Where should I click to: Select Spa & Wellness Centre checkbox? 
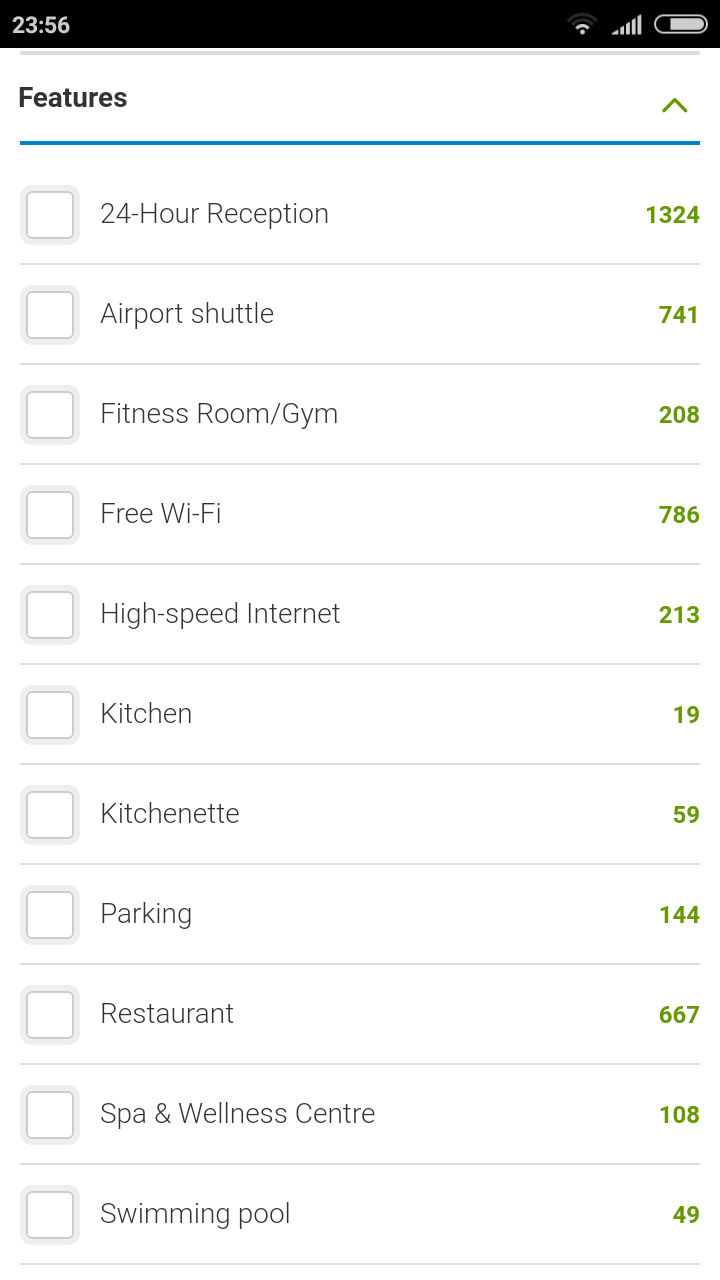point(50,1115)
